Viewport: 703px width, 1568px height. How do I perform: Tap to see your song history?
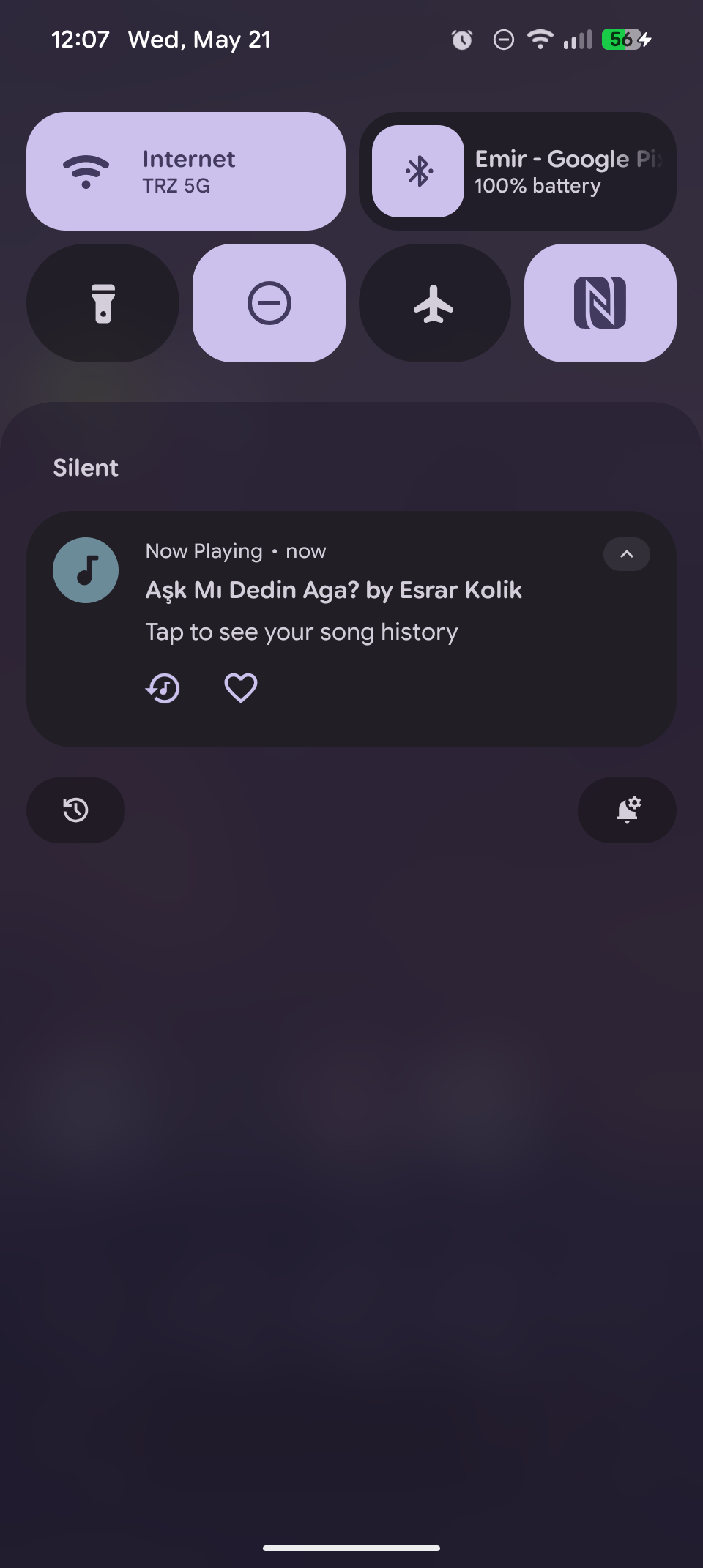(x=301, y=631)
